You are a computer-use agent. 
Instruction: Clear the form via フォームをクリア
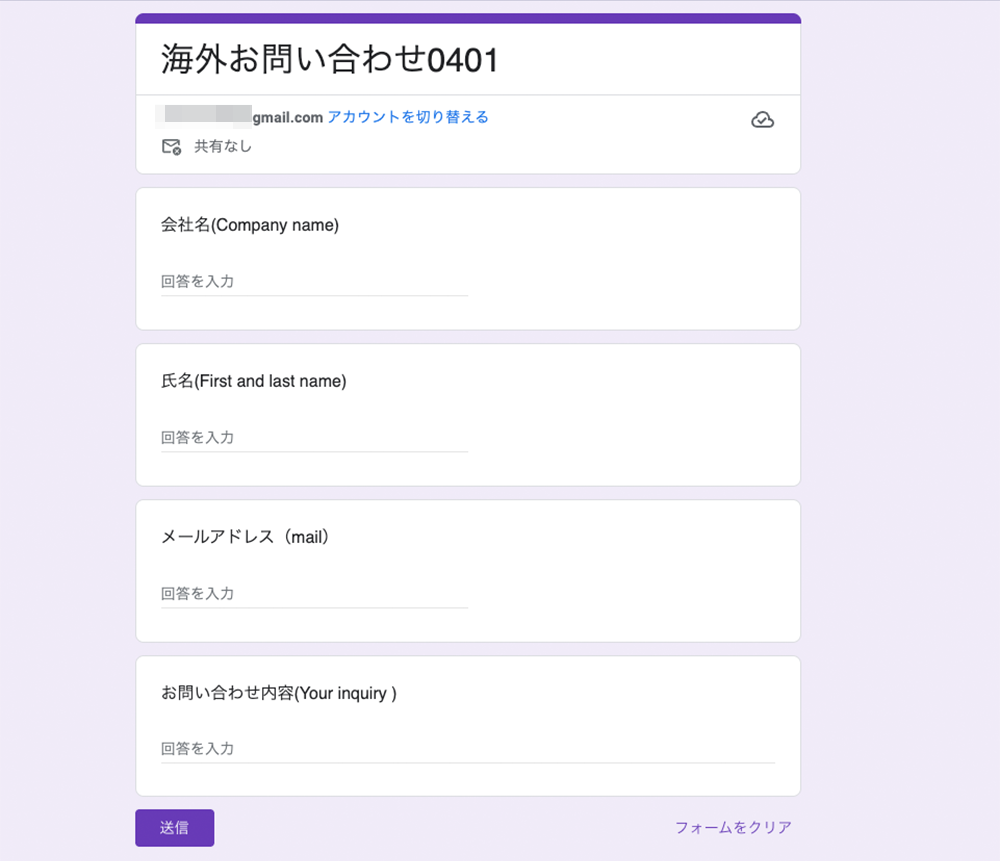733,828
